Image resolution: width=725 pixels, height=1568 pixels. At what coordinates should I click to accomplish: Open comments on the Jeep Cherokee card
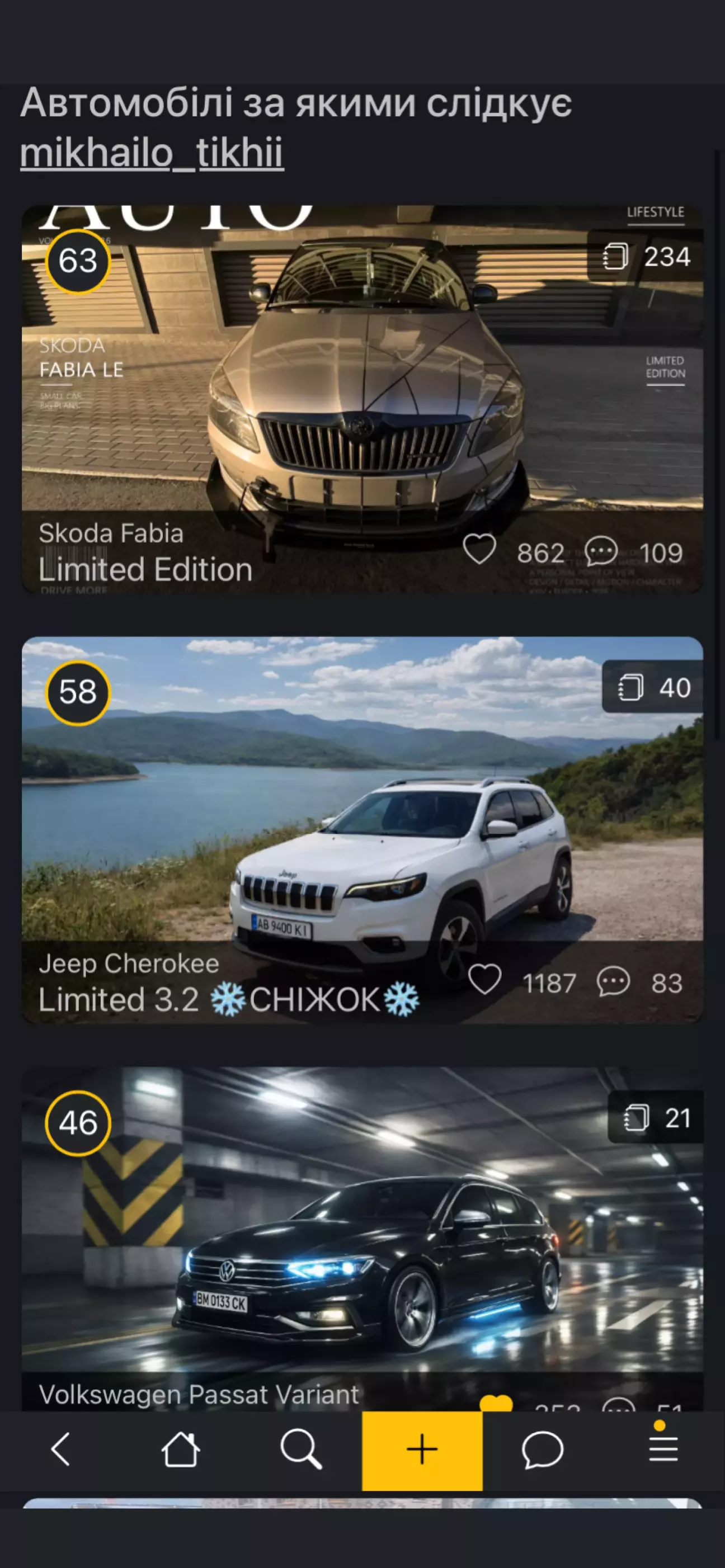tap(613, 981)
